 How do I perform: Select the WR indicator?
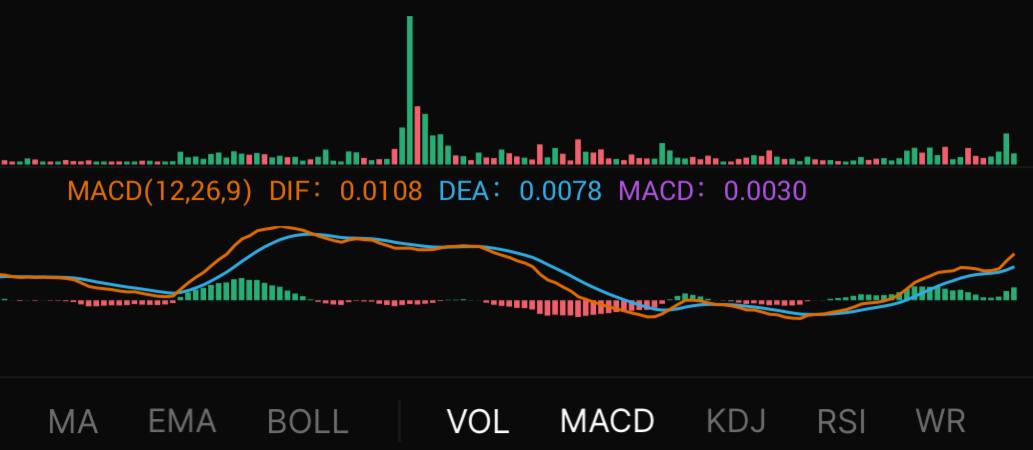pyautogui.click(x=940, y=421)
